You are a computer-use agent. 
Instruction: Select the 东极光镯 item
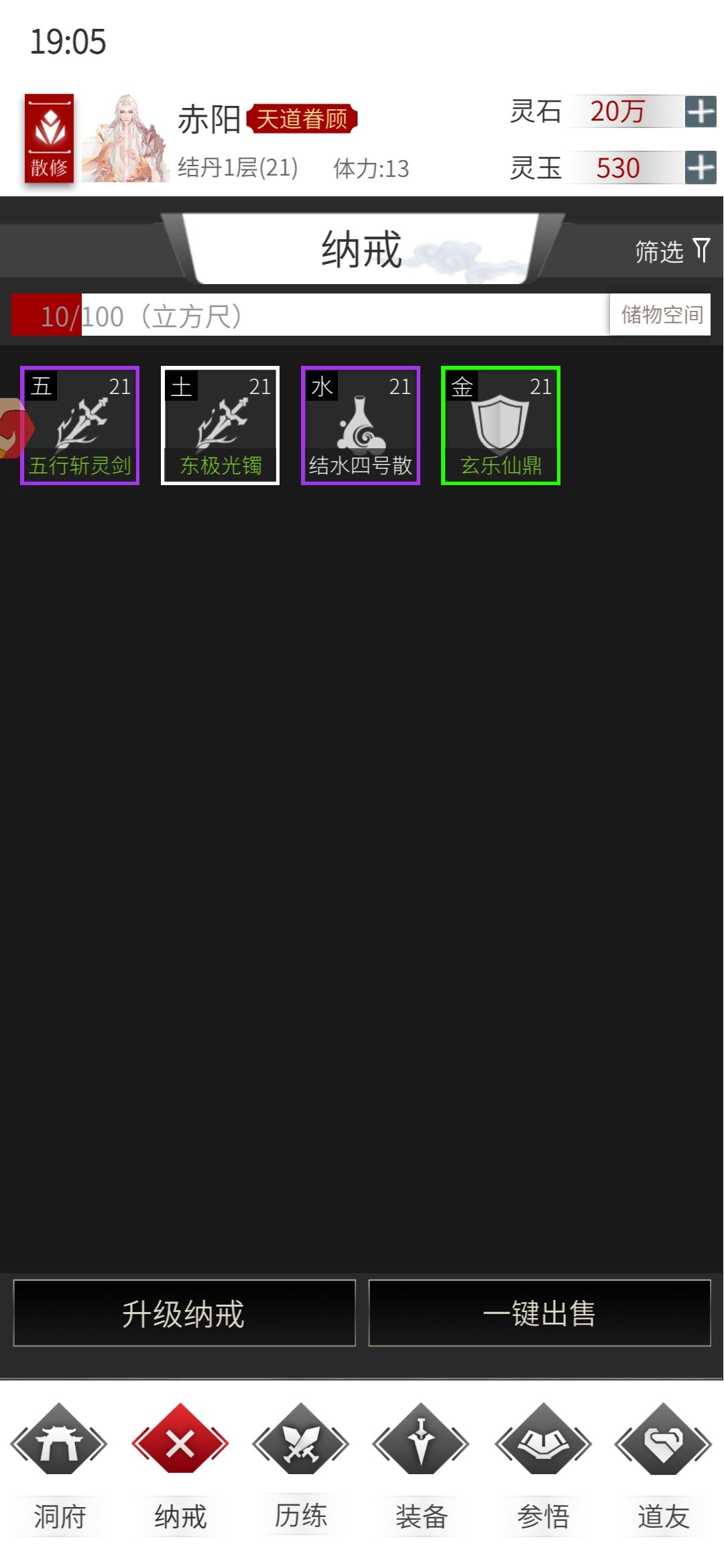click(220, 426)
